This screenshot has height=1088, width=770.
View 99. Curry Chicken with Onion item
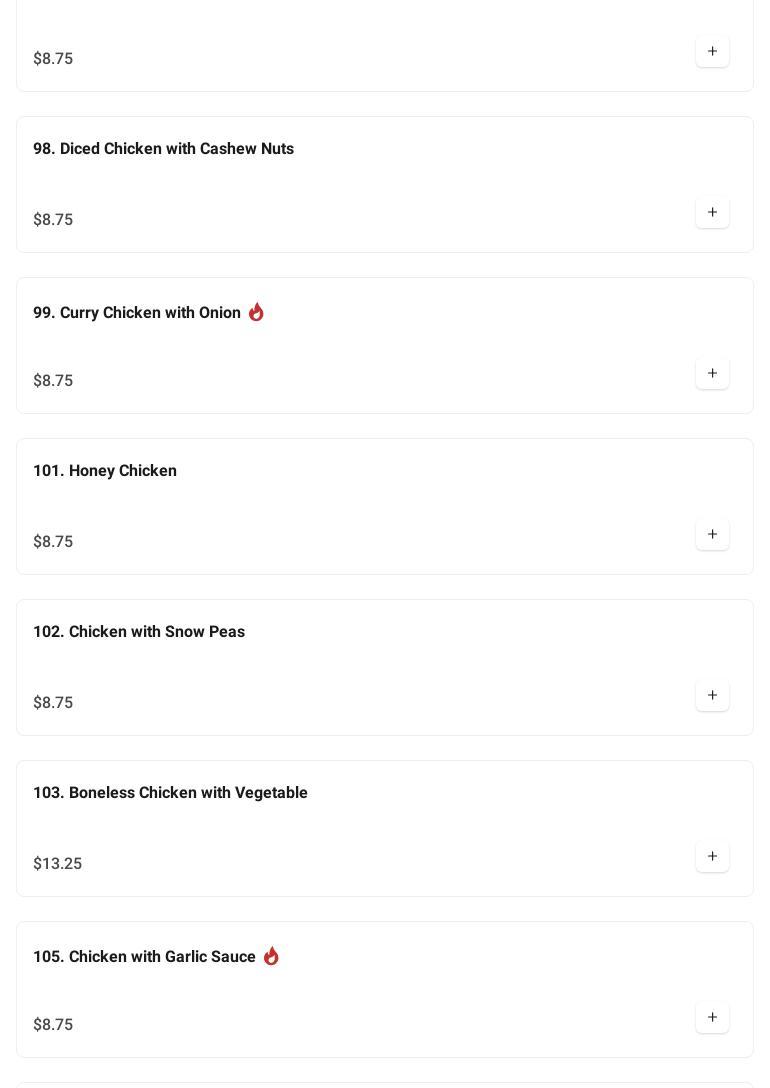[x=137, y=313]
